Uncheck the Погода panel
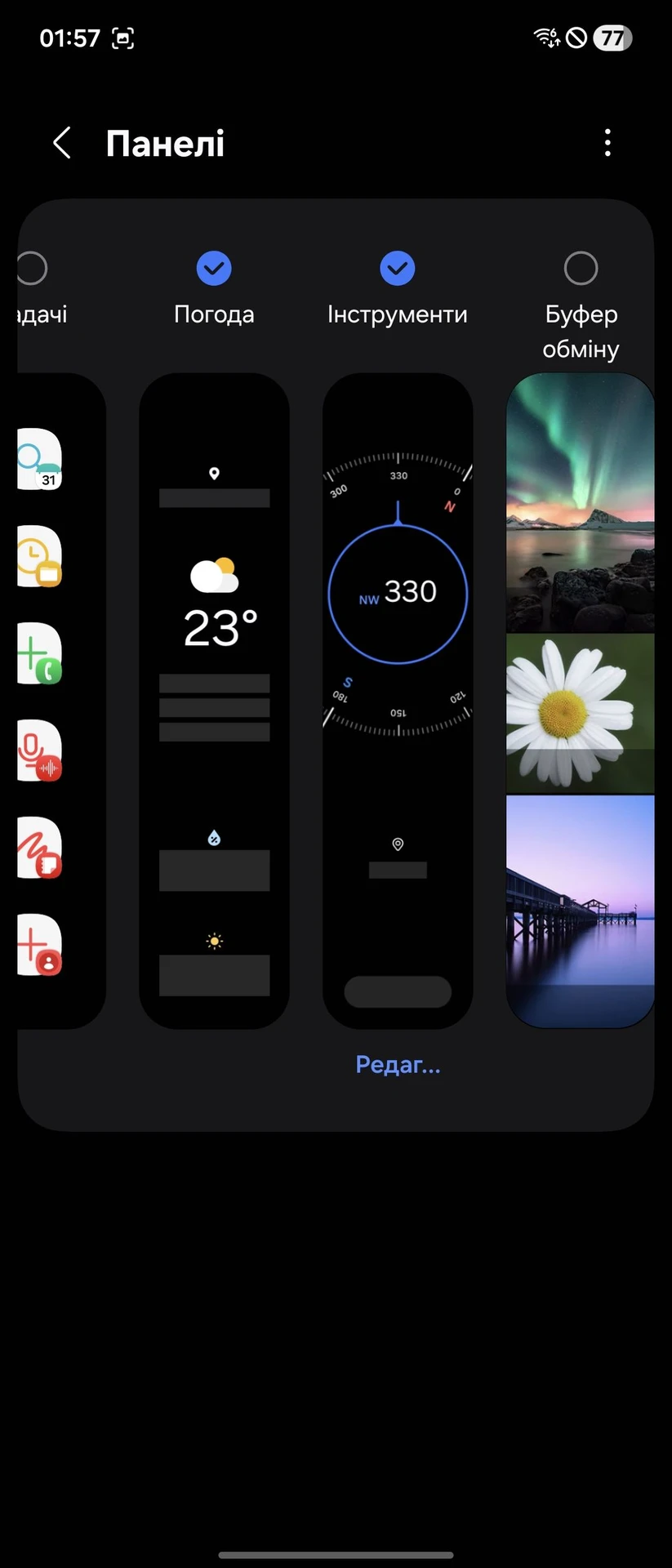This screenshot has height=1568, width=672. coord(214,269)
